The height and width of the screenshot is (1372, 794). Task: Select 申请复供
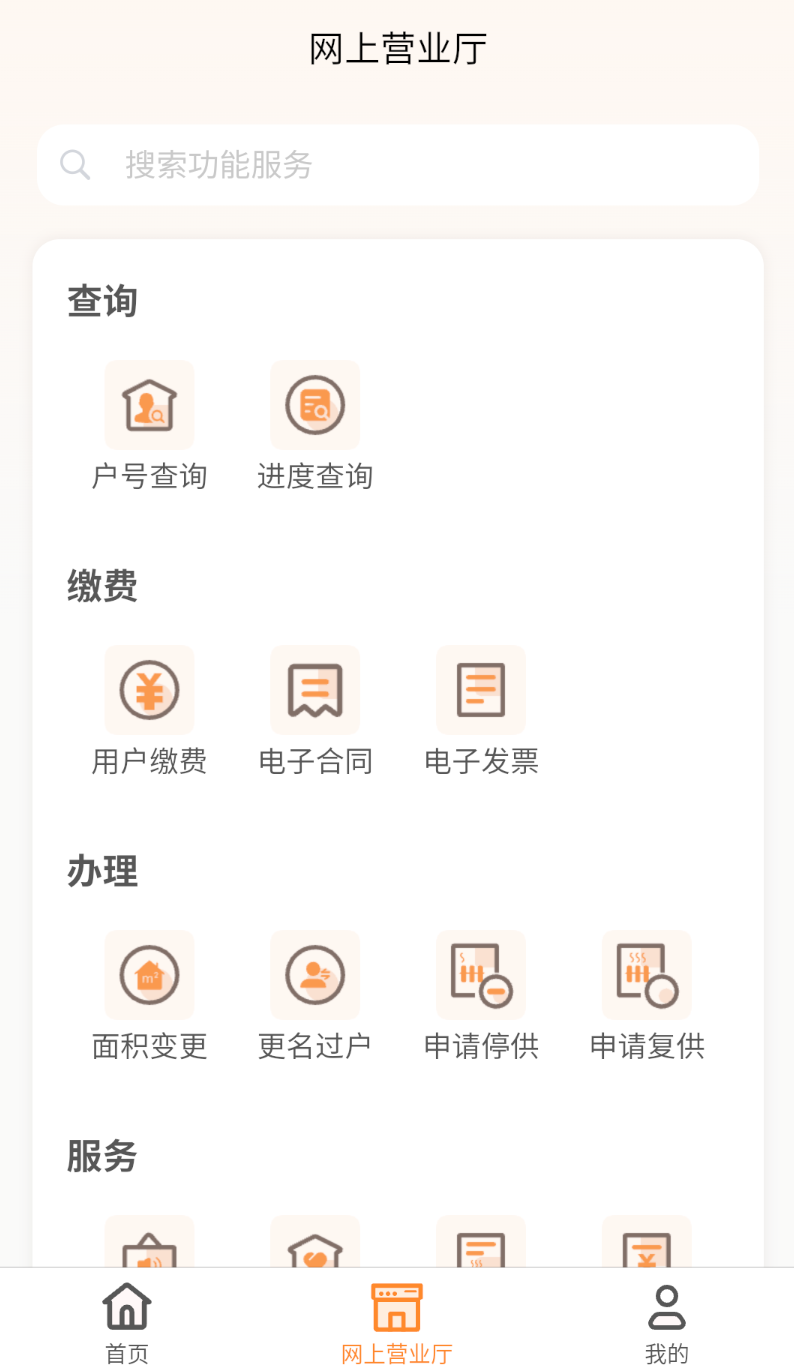click(647, 997)
